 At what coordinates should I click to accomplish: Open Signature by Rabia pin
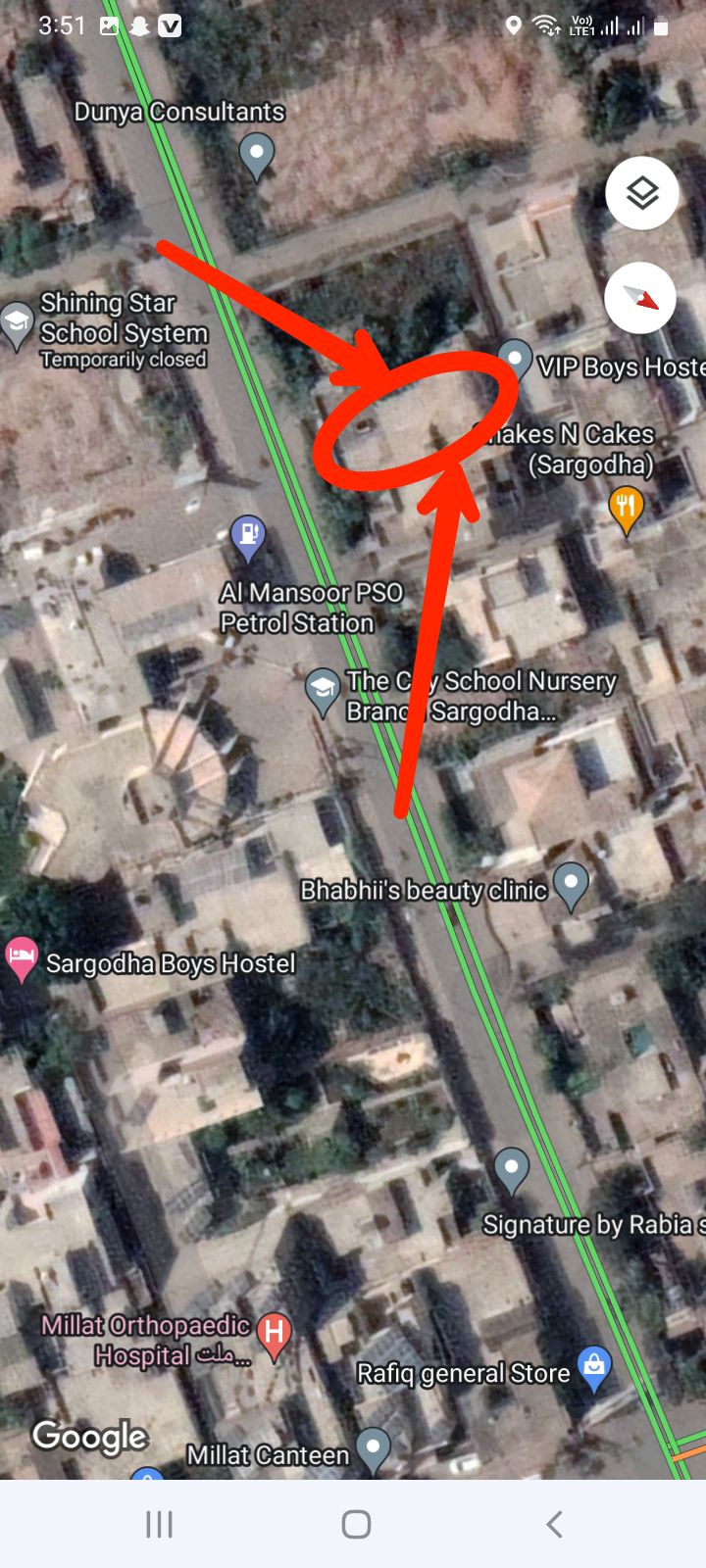511,1169
